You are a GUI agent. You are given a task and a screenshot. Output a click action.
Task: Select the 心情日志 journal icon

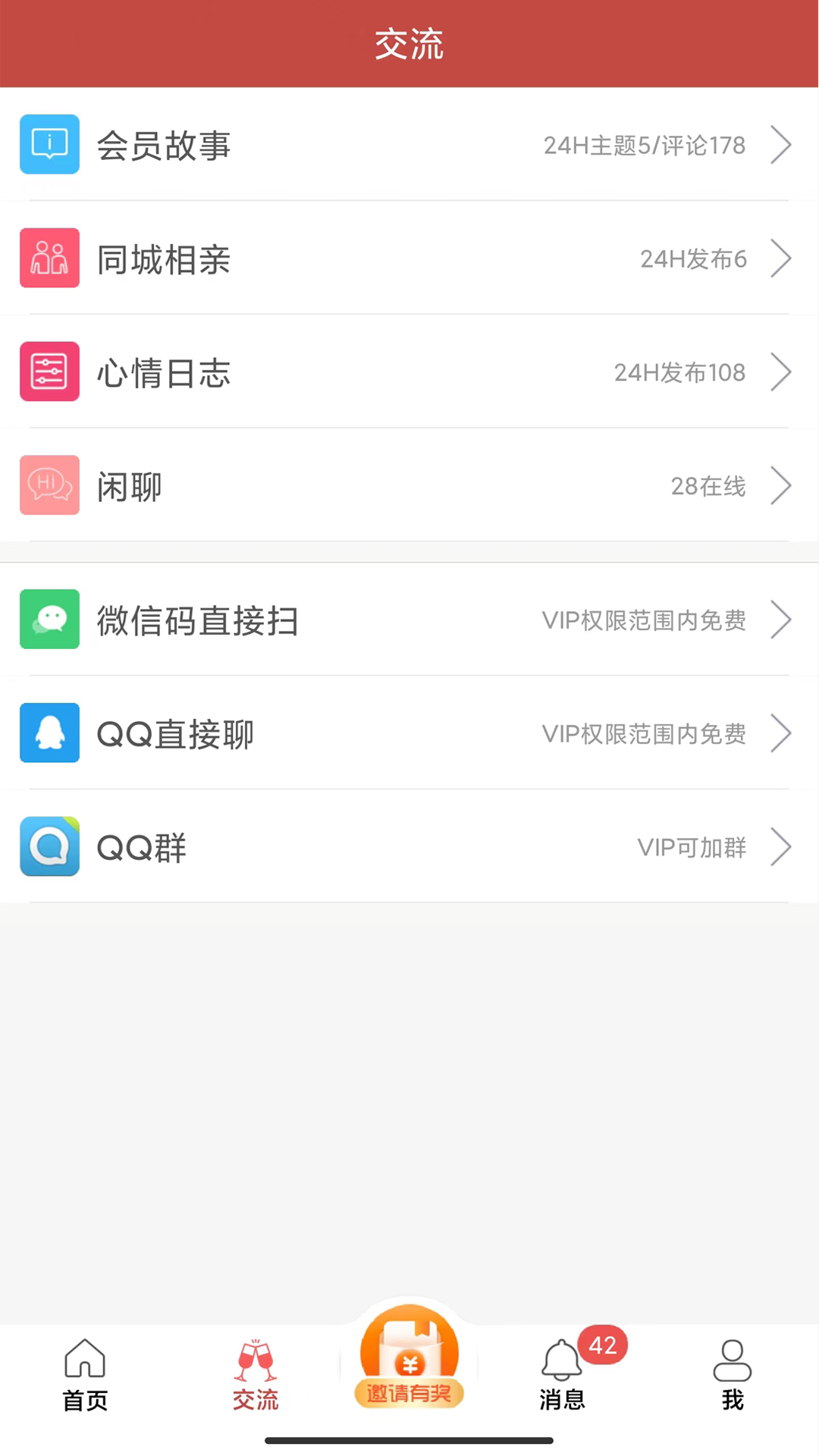click(x=49, y=371)
